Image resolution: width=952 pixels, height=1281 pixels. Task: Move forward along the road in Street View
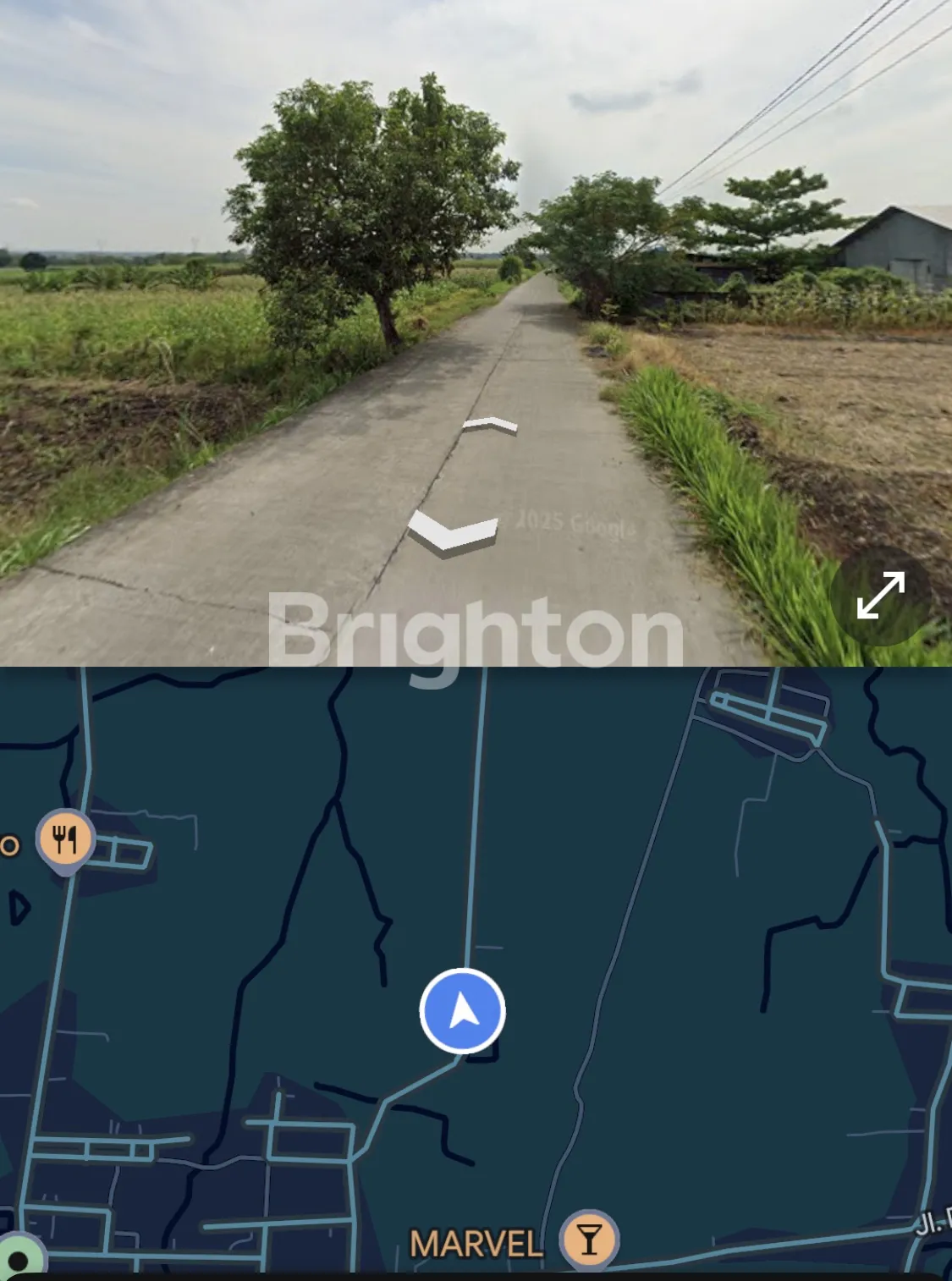tap(490, 425)
